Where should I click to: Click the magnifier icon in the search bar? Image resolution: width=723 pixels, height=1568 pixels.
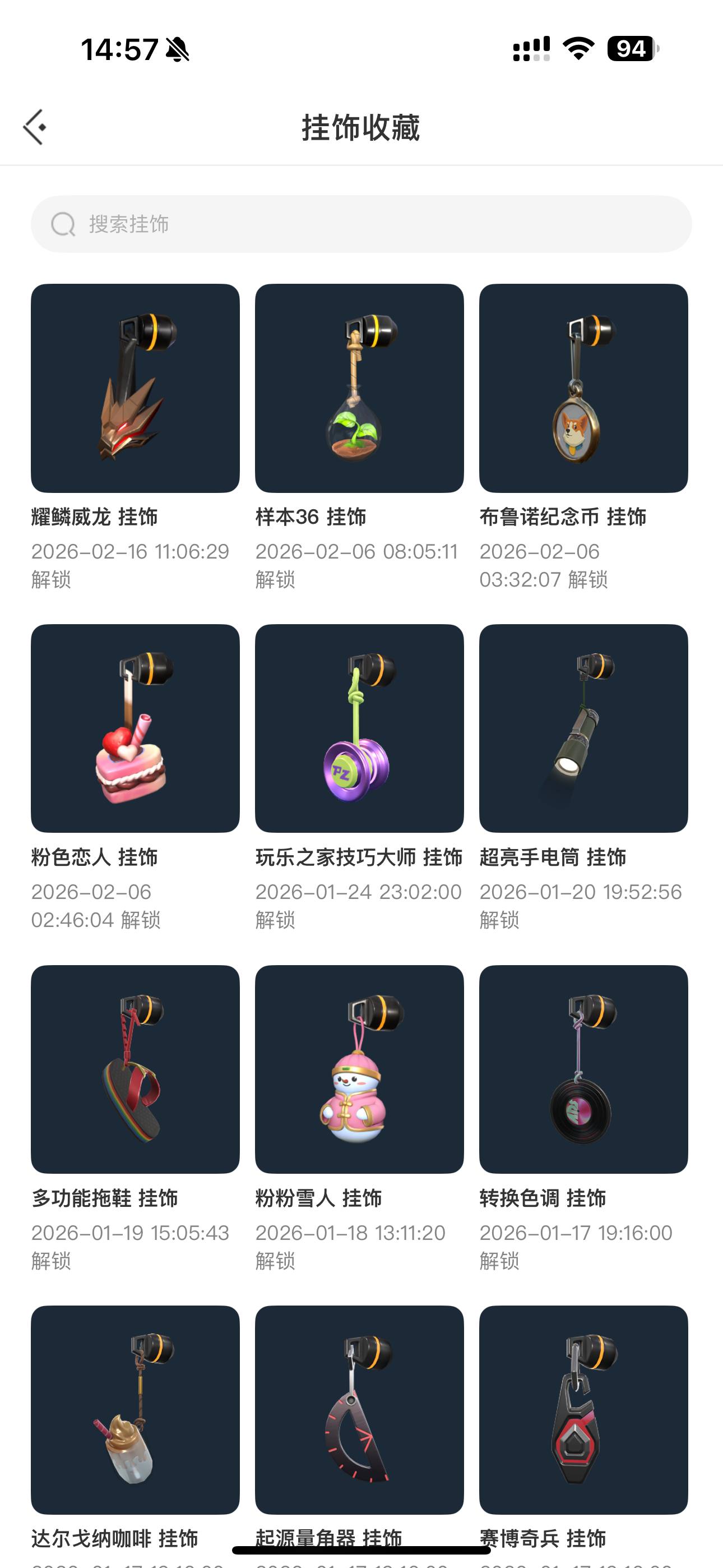click(63, 224)
